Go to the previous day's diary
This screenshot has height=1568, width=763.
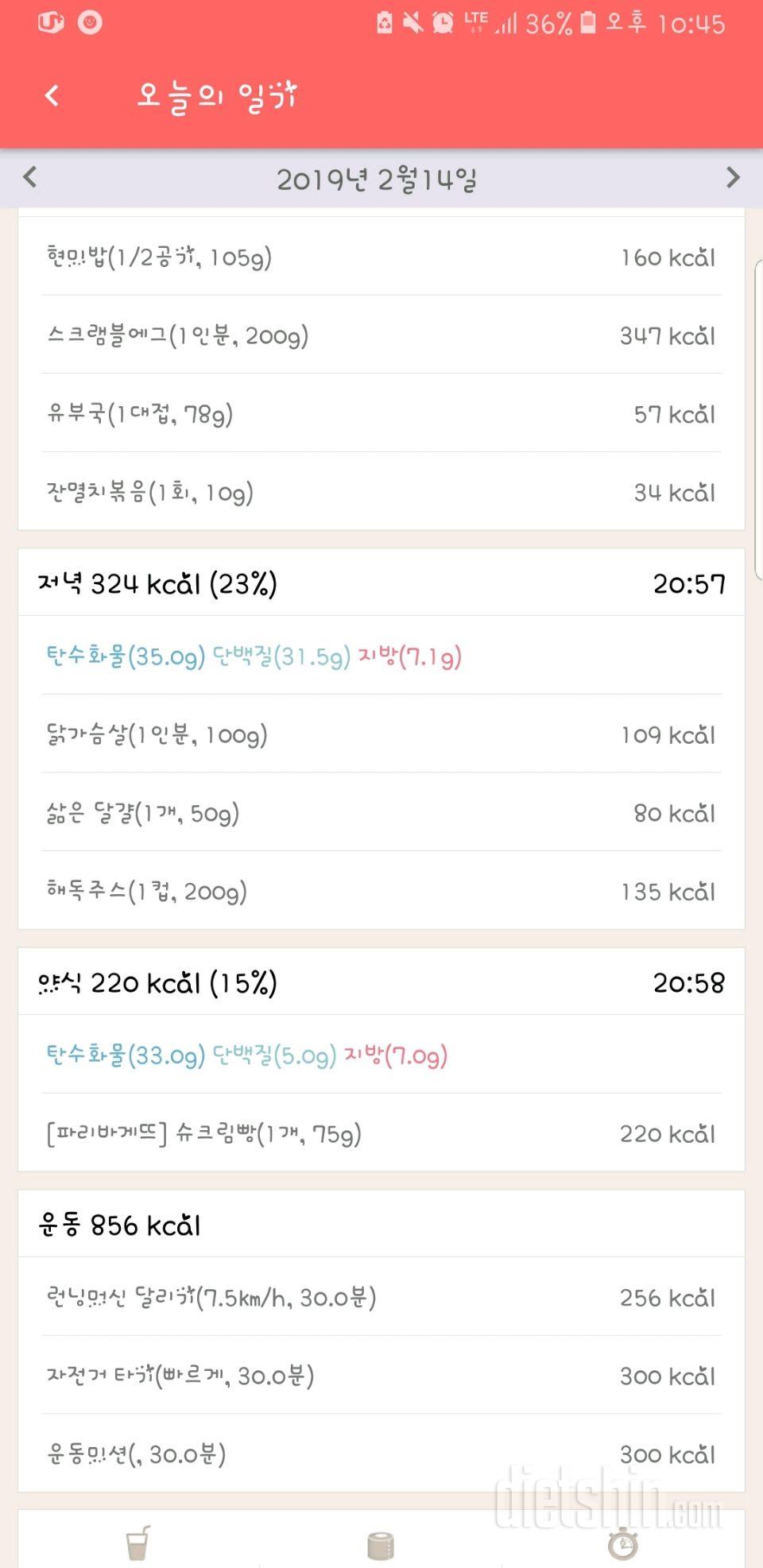click(x=30, y=177)
